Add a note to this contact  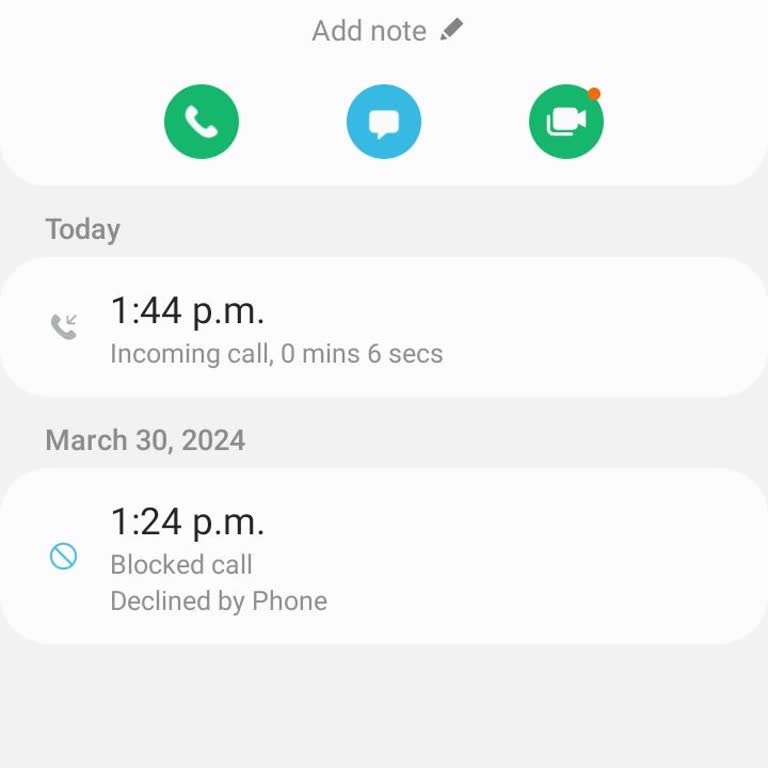[x=386, y=31]
